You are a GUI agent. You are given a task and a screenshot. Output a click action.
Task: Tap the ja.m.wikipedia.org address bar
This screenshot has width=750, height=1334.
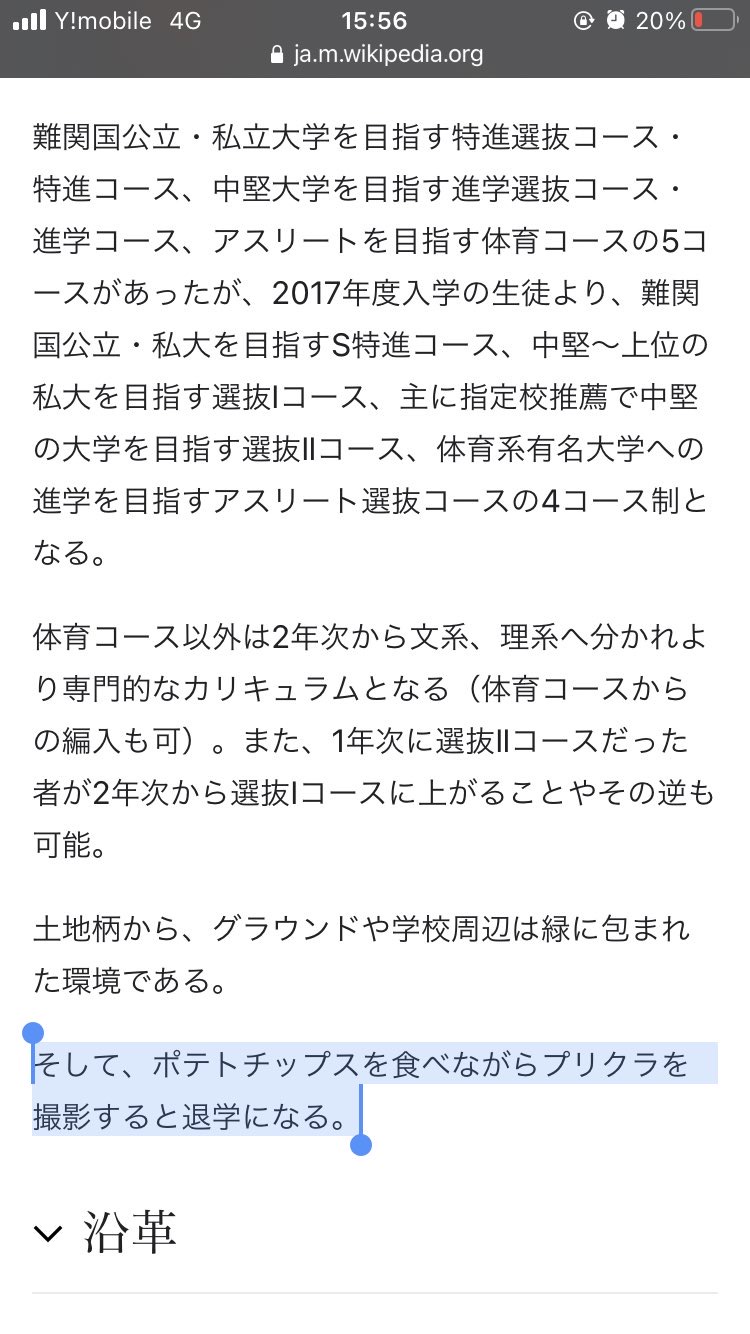[376, 54]
